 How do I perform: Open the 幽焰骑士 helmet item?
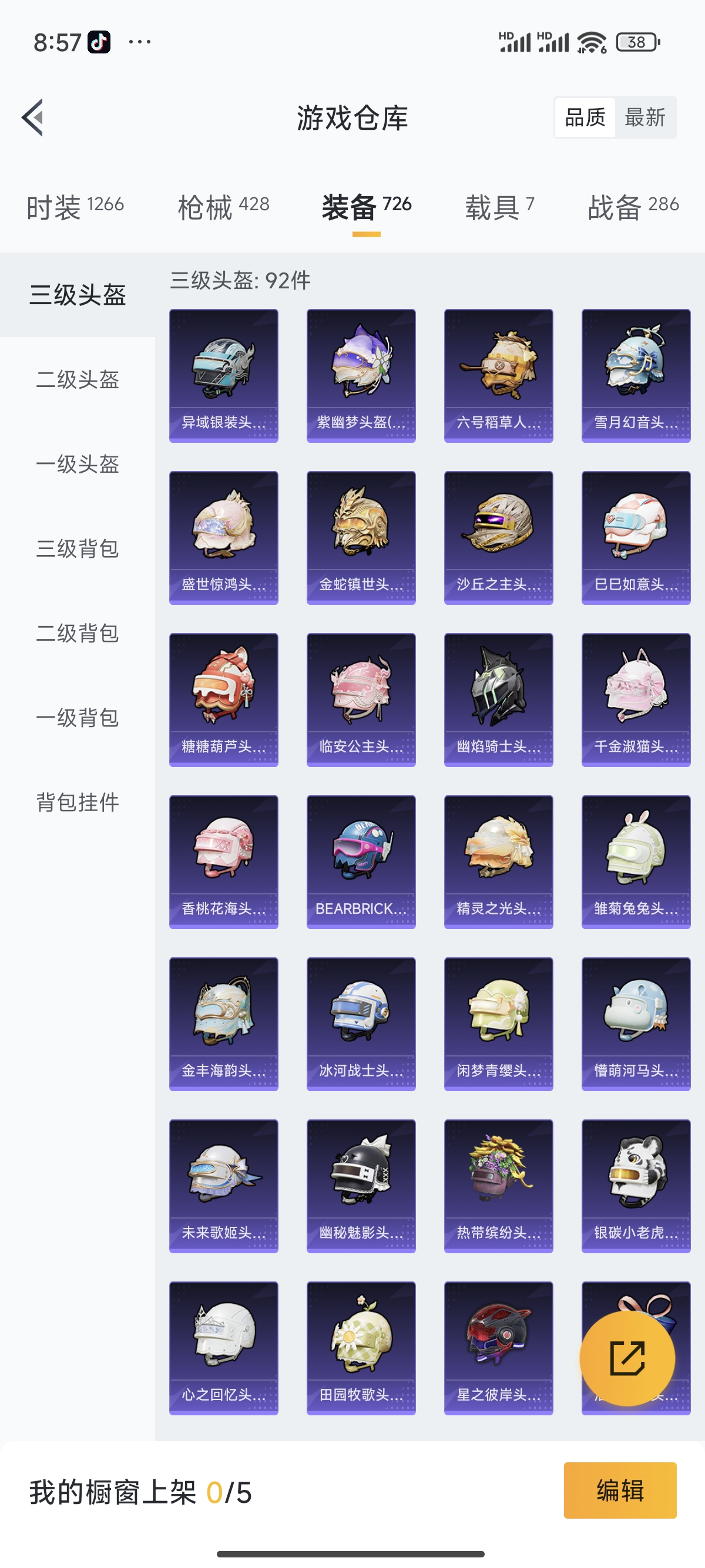(x=499, y=700)
